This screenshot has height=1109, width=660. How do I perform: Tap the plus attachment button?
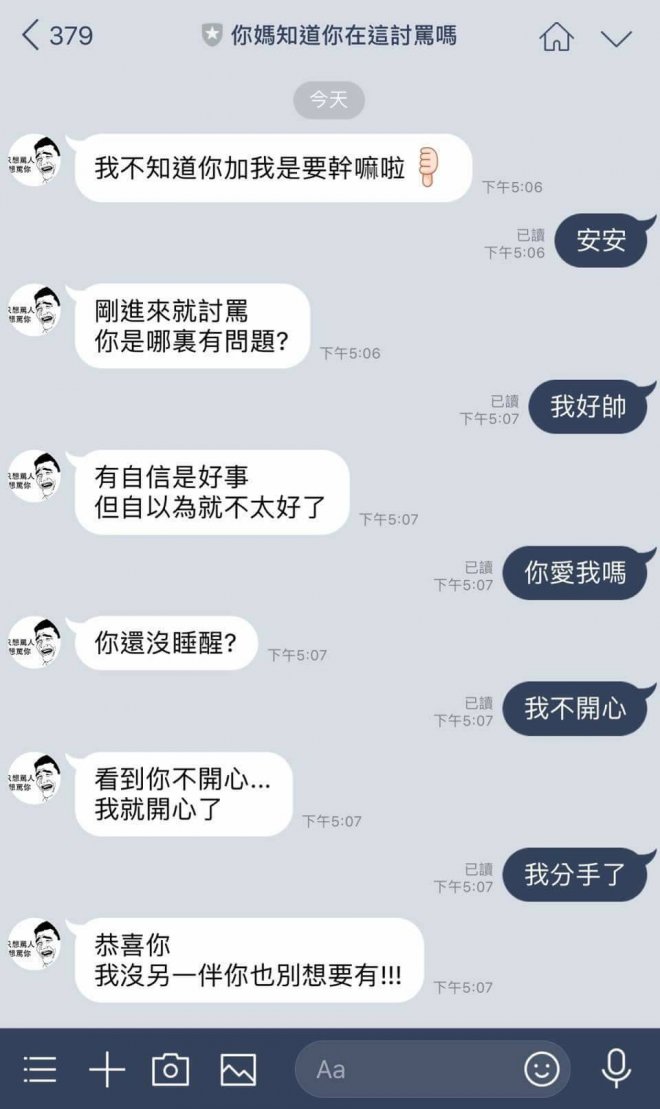(x=106, y=1069)
